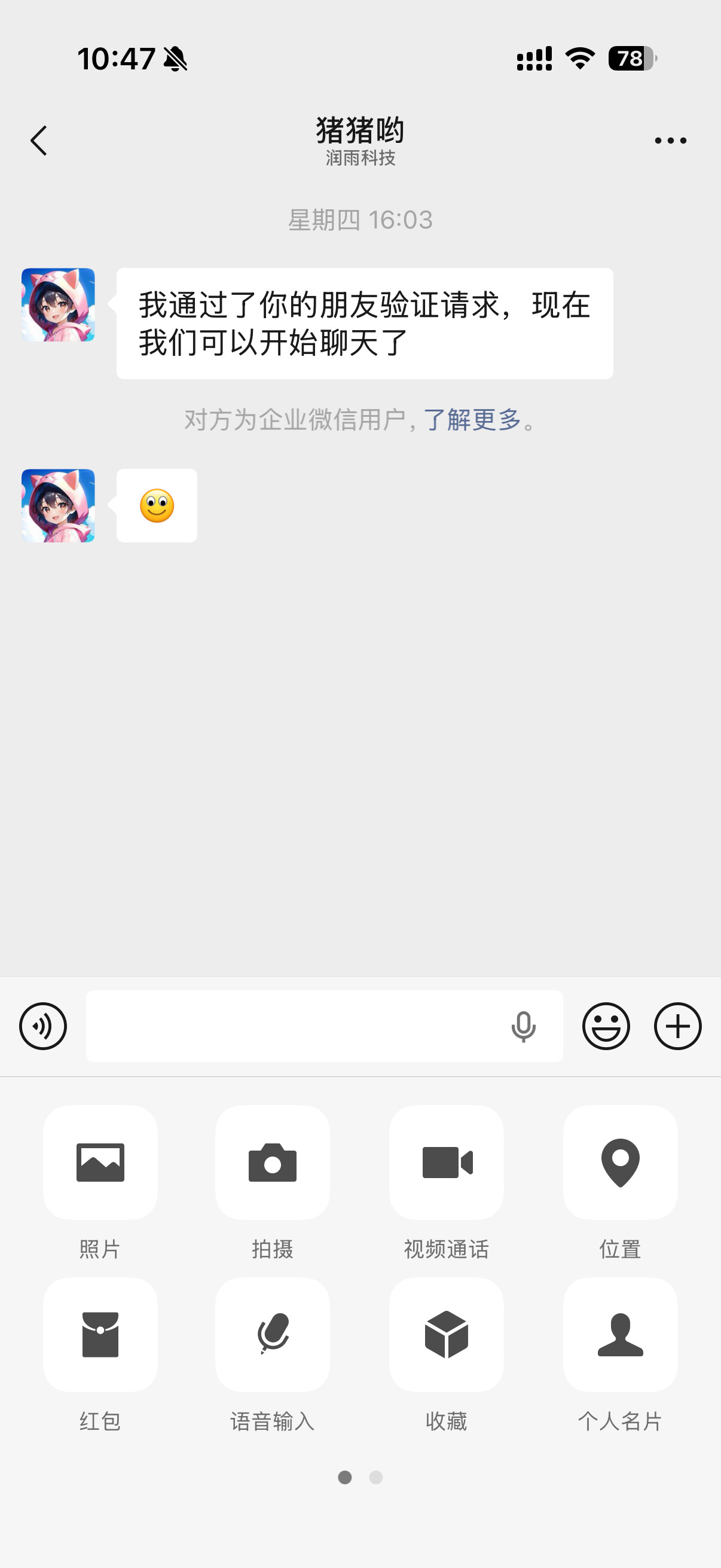
Task: Tap the microphone icon inside the text box
Action: tap(523, 1027)
